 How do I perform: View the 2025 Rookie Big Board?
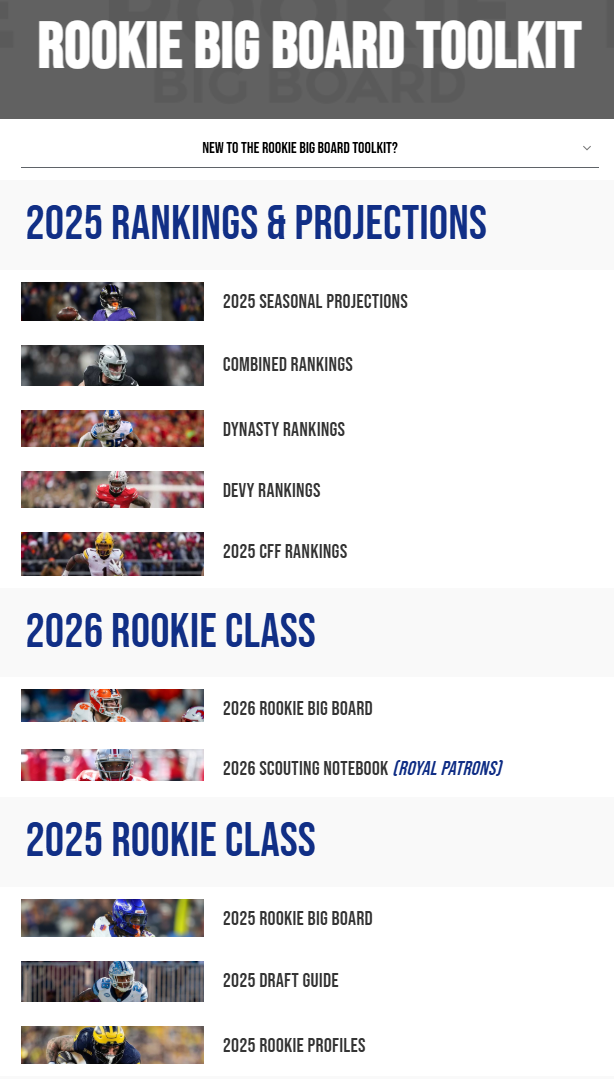click(297, 918)
